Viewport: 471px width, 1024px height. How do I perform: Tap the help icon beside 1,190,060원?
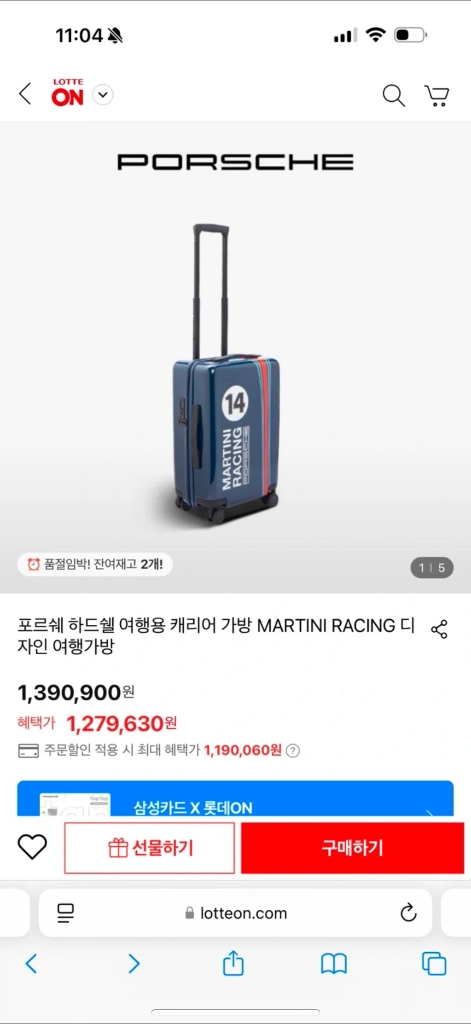[293, 751]
